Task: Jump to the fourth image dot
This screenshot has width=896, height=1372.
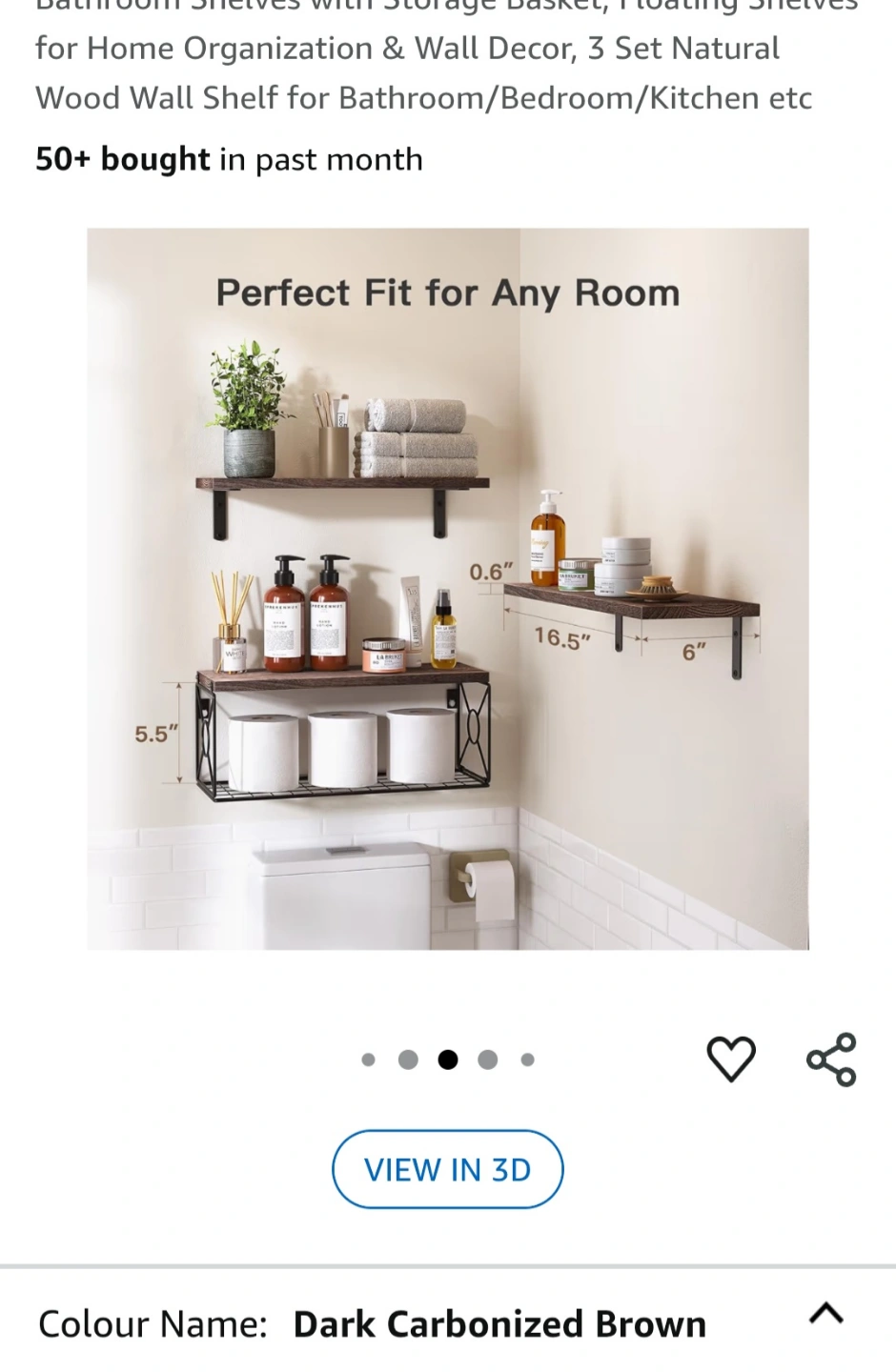Action: [487, 1059]
